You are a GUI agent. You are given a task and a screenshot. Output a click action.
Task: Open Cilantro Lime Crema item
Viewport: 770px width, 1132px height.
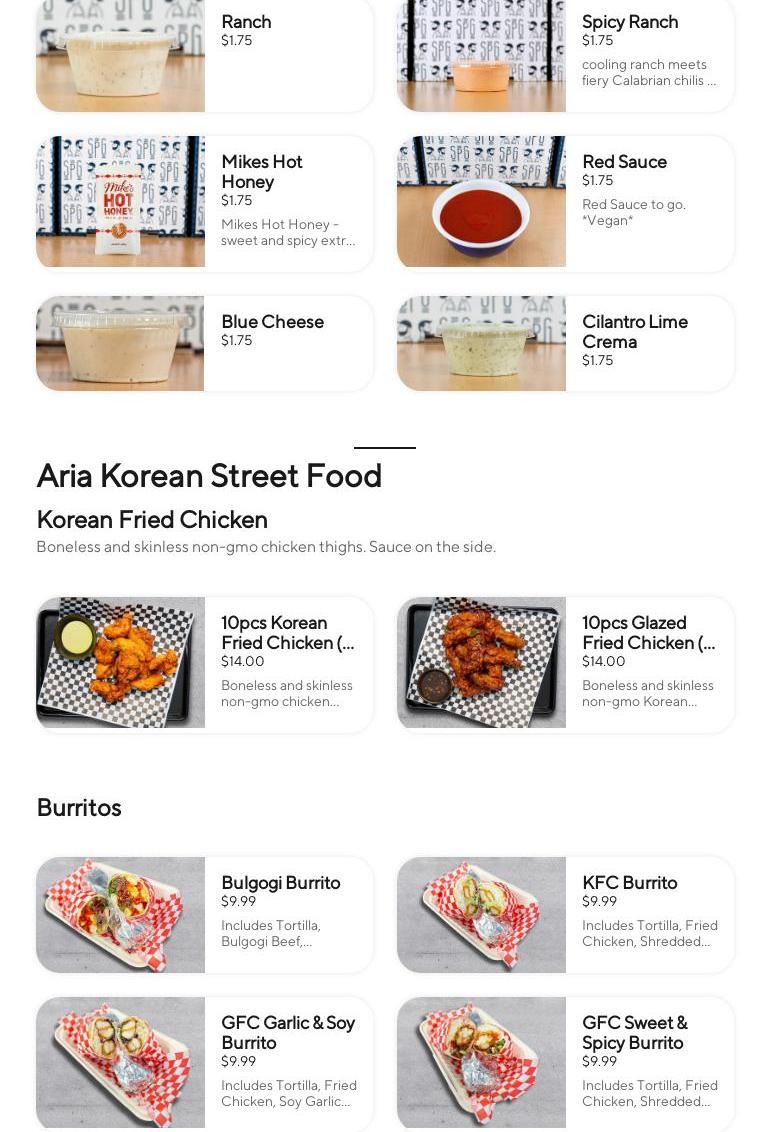coord(565,343)
